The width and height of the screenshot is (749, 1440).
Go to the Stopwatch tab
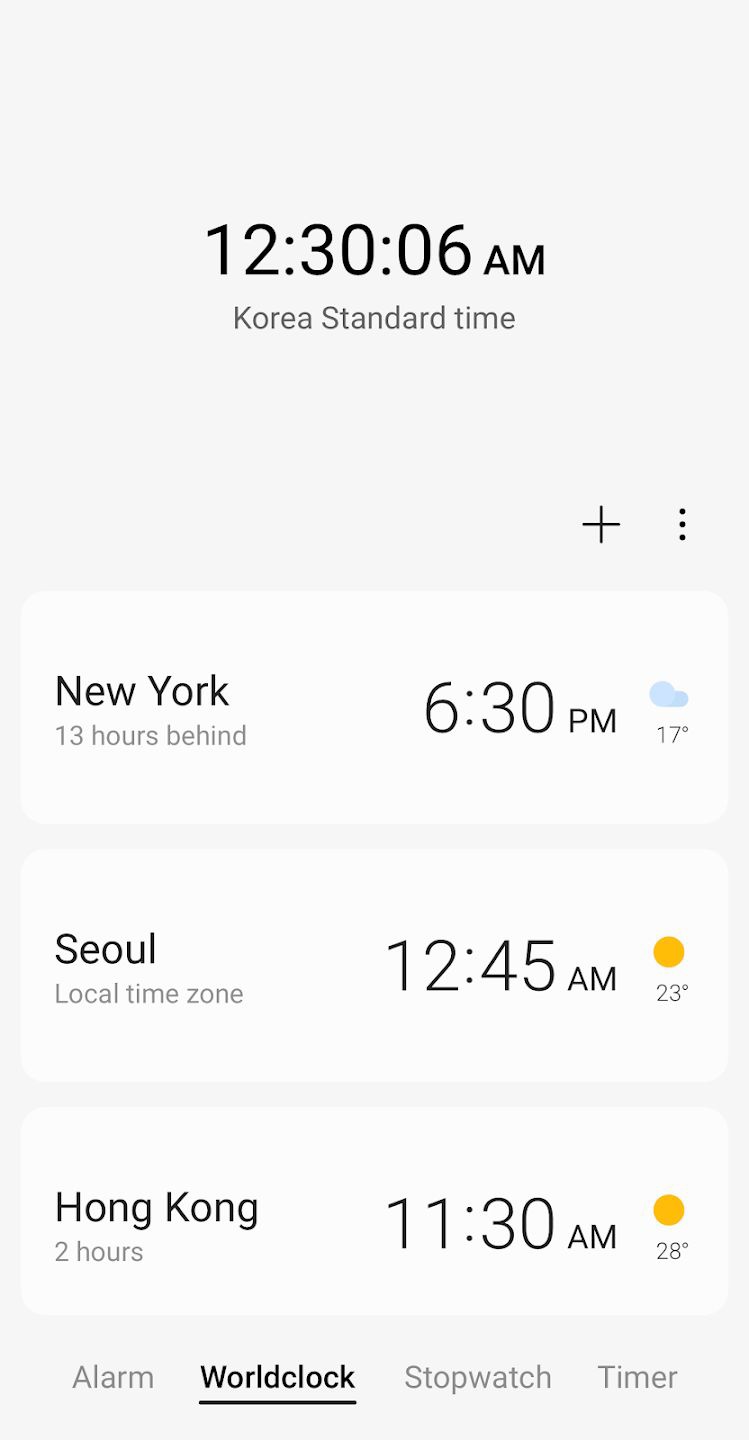pyautogui.click(x=478, y=1377)
